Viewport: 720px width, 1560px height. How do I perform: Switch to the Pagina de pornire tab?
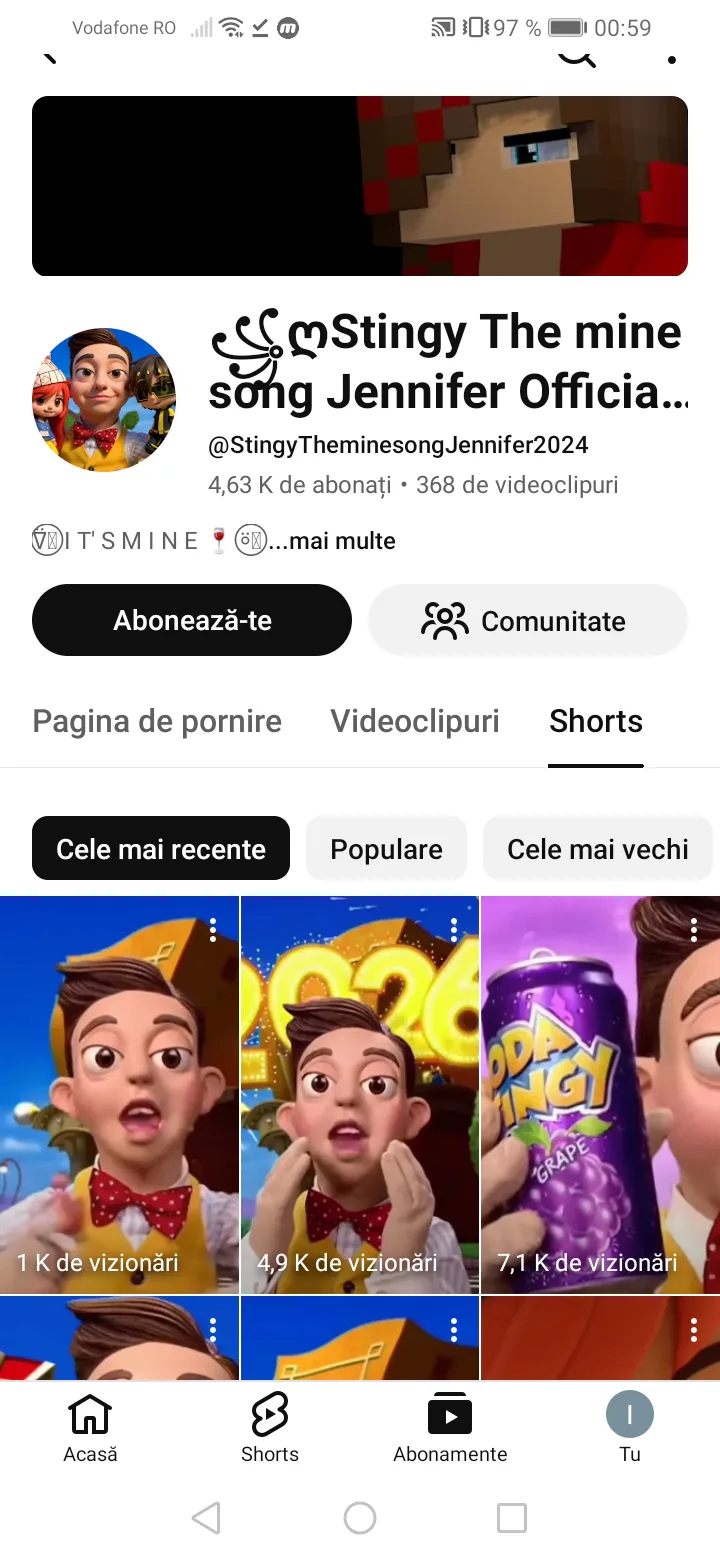157,721
